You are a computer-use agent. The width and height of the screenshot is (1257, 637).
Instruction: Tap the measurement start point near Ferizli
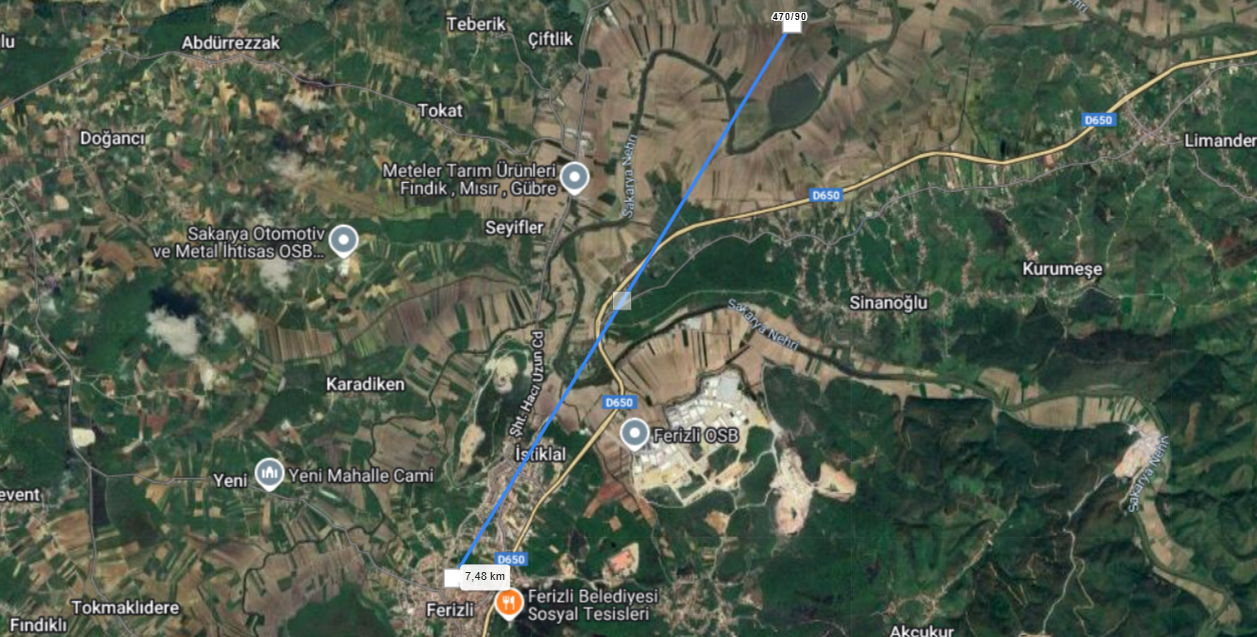tap(452, 577)
